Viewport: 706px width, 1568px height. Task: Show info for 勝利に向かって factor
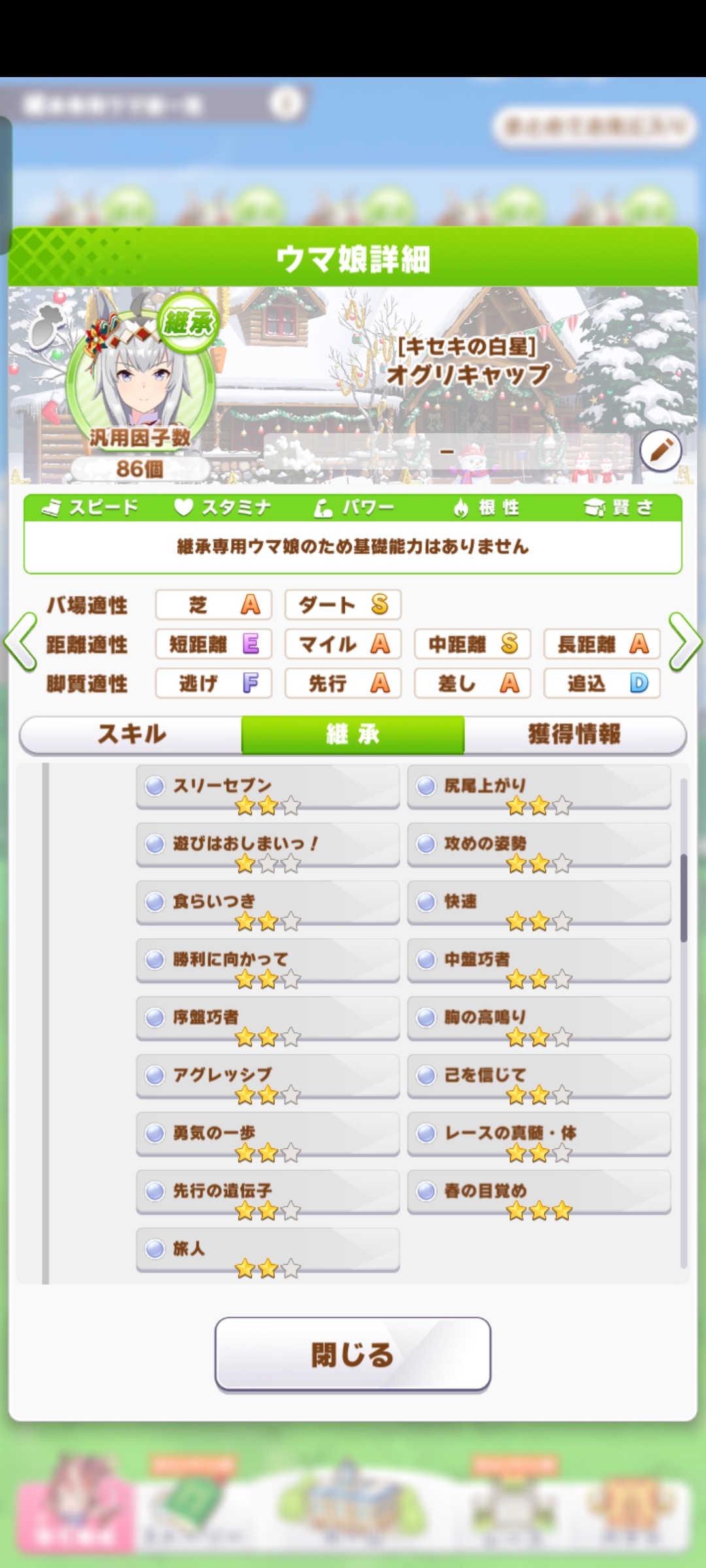pyautogui.click(x=267, y=961)
